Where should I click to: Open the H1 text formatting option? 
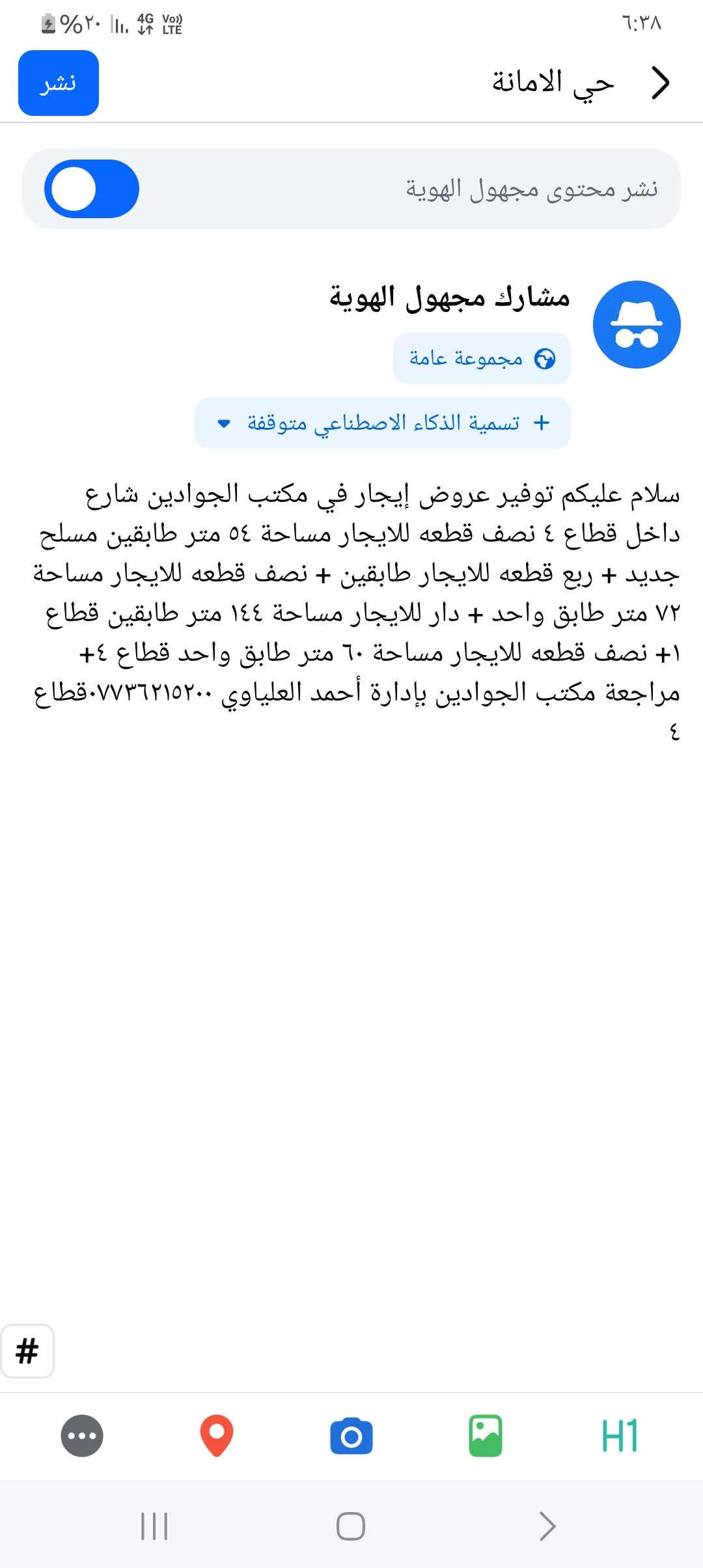(620, 1436)
